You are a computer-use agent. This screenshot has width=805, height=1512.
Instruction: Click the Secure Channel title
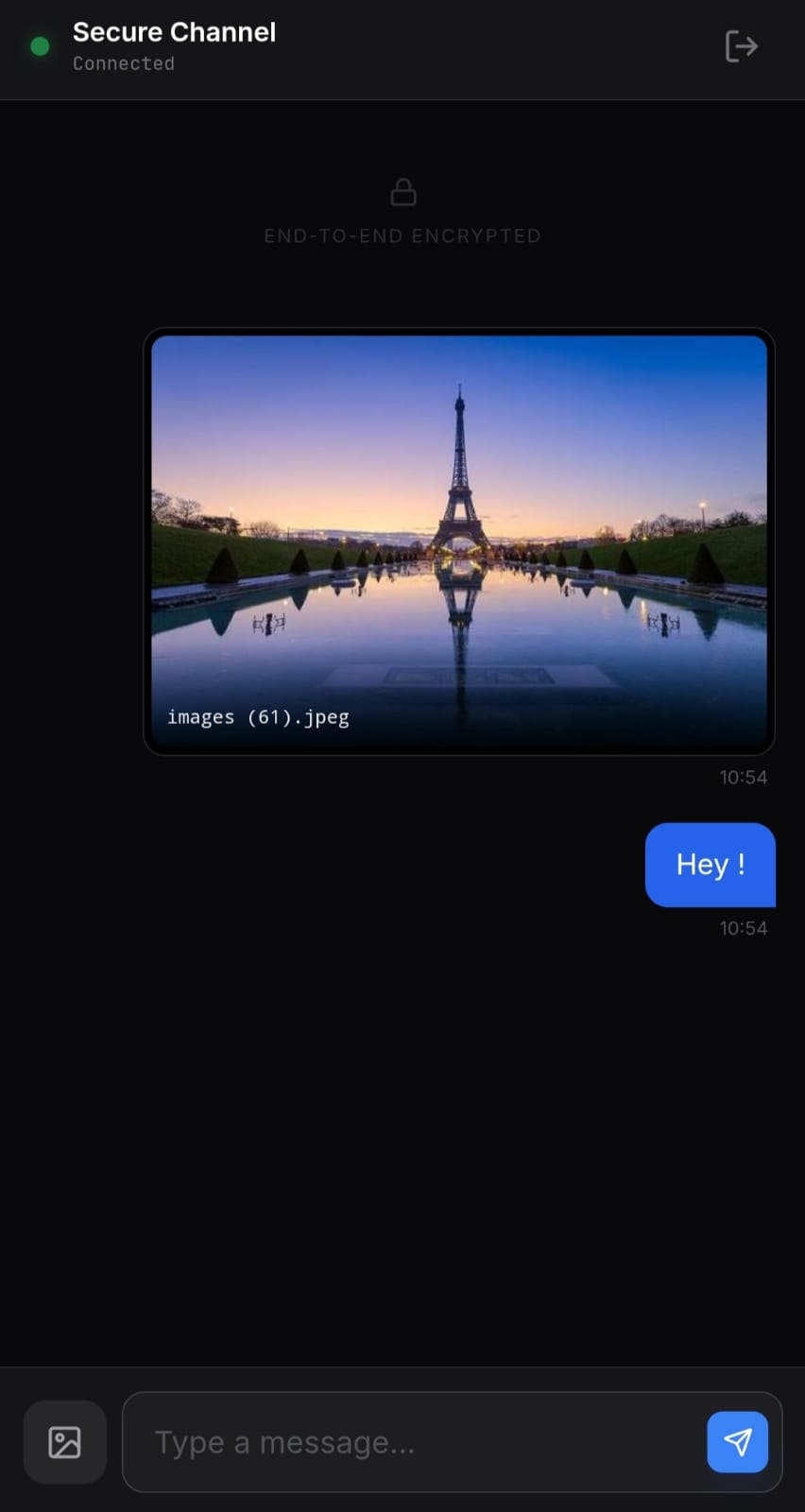coord(174,31)
